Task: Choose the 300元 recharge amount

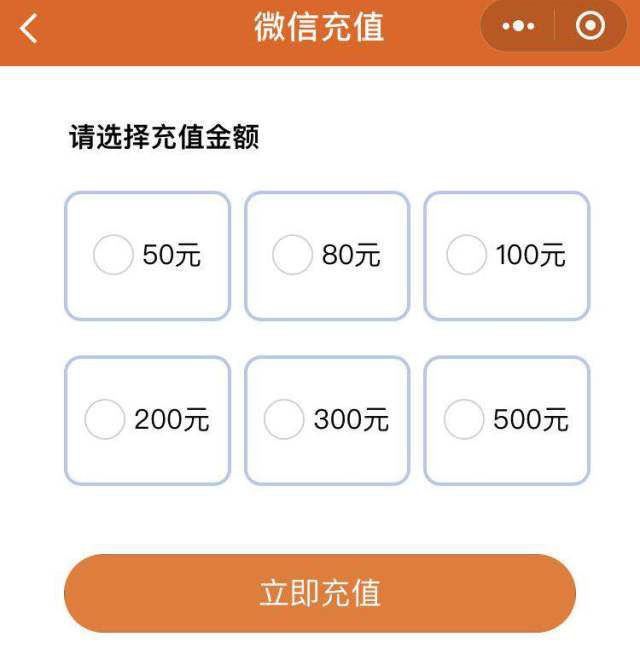Action: [327, 421]
